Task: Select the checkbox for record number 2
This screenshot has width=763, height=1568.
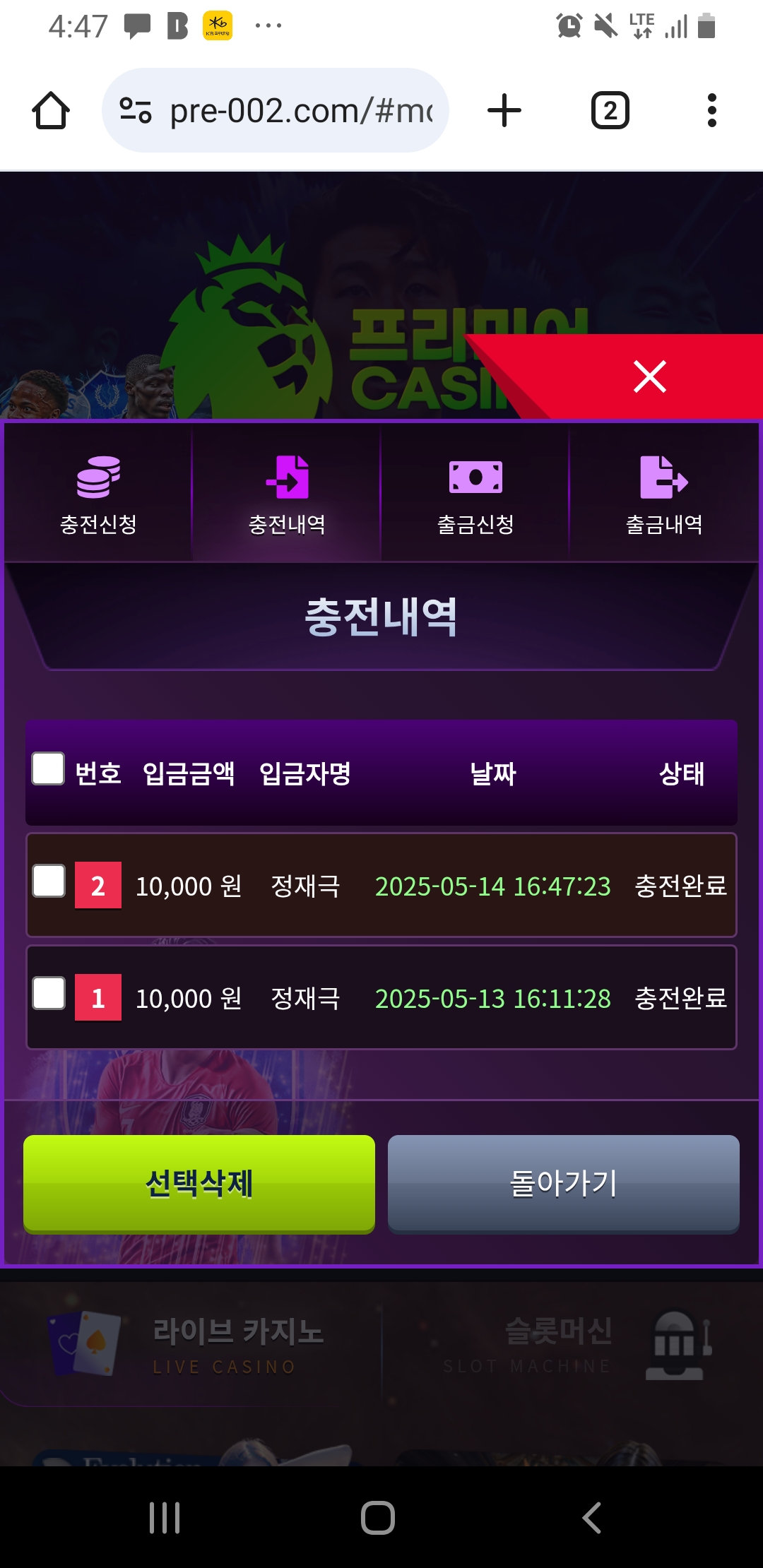Action: (49, 881)
